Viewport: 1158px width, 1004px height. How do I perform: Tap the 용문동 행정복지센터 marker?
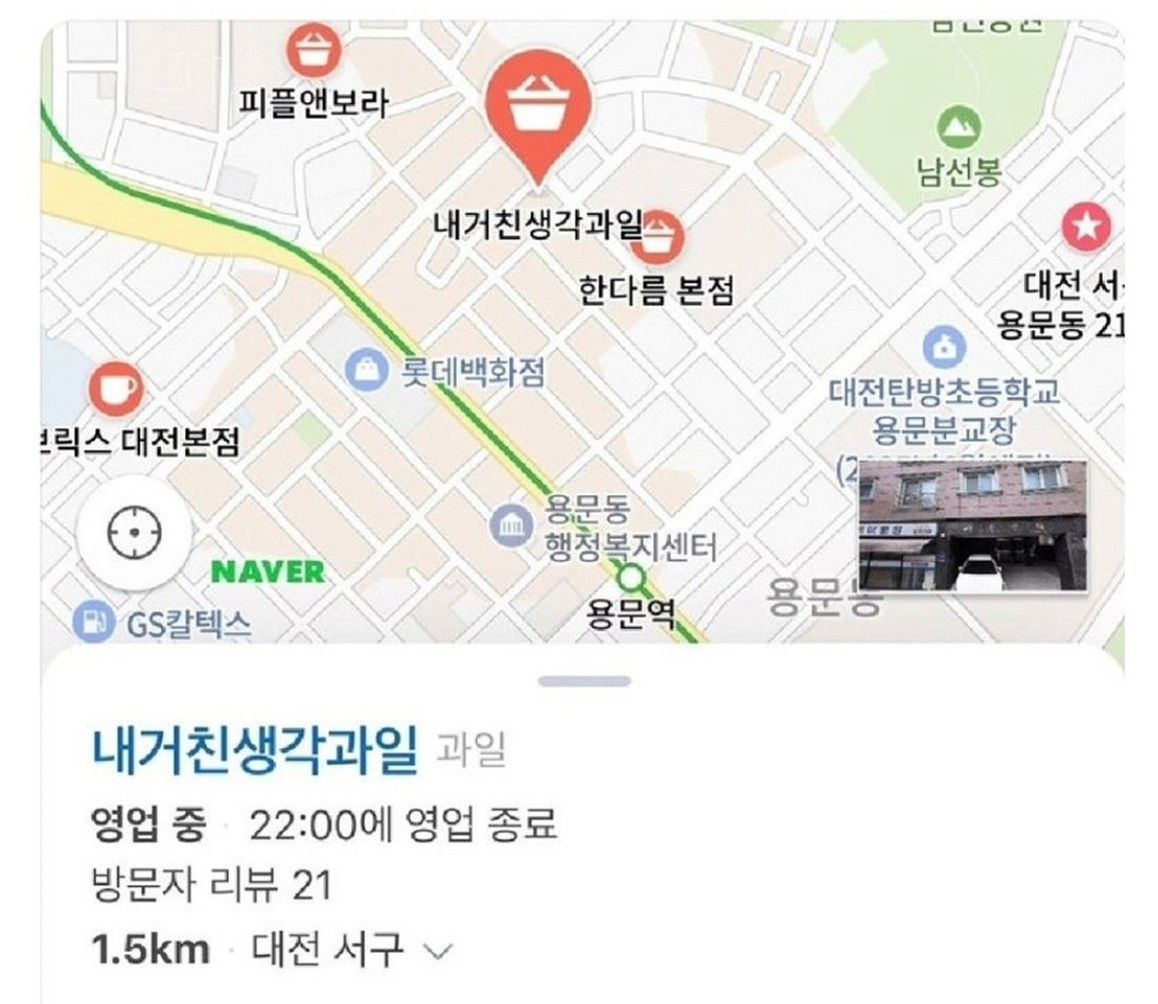coord(512,524)
